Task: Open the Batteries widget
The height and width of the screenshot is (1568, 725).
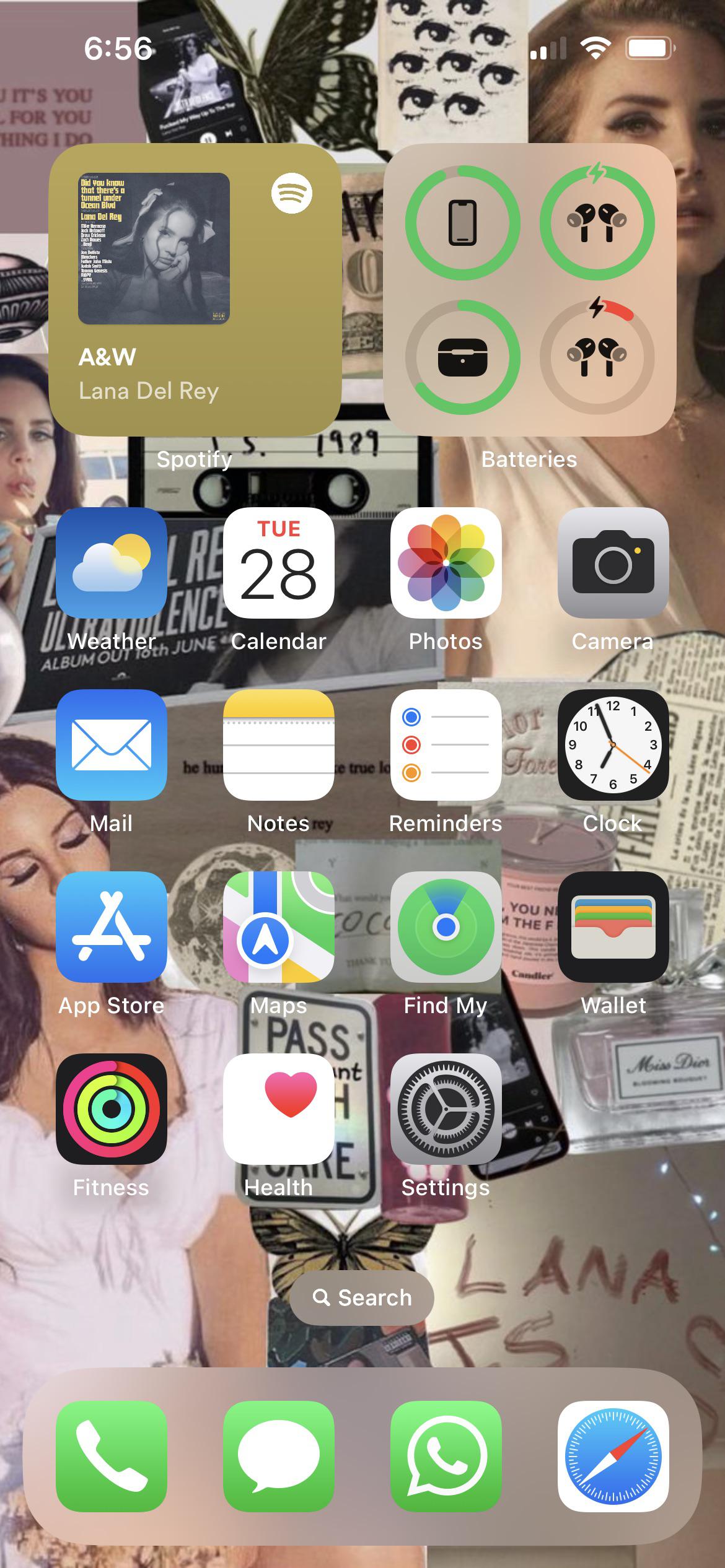Action: (x=529, y=290)
